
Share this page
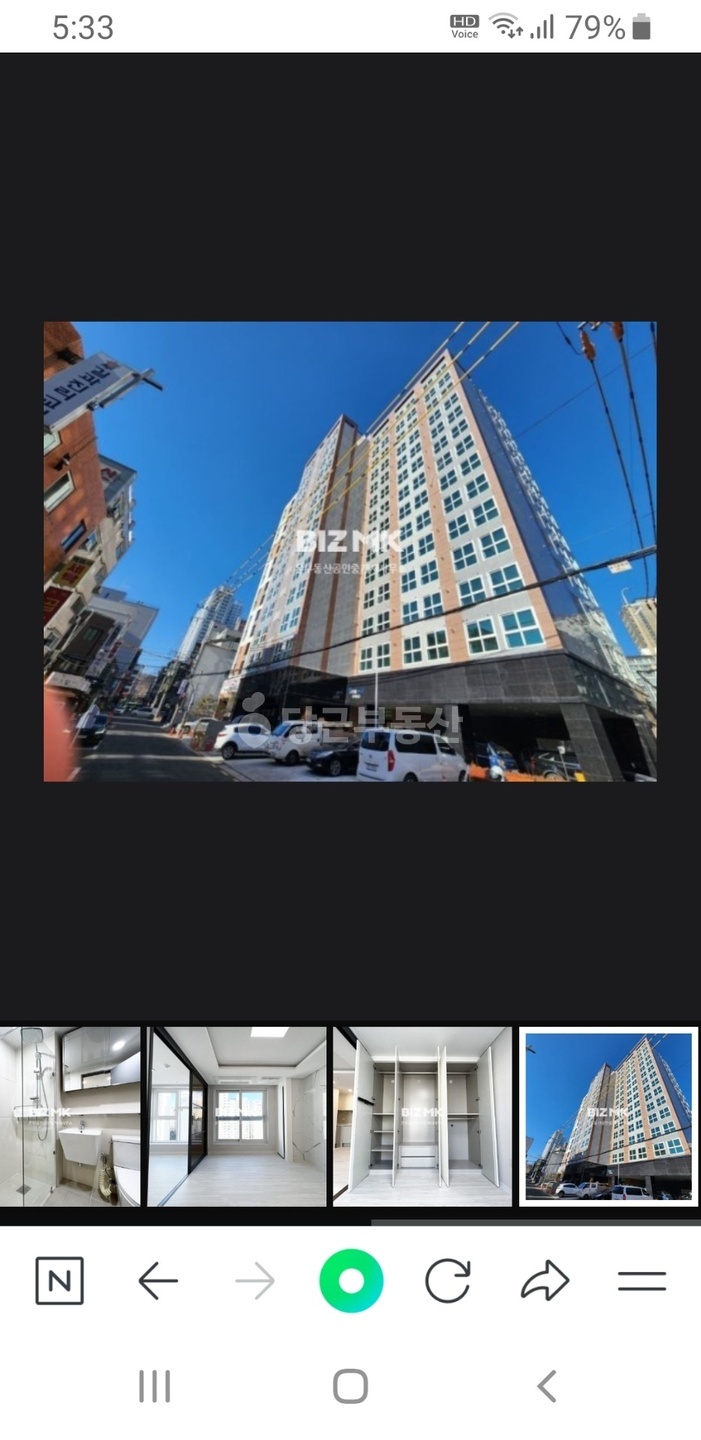tap(545, 1281)
